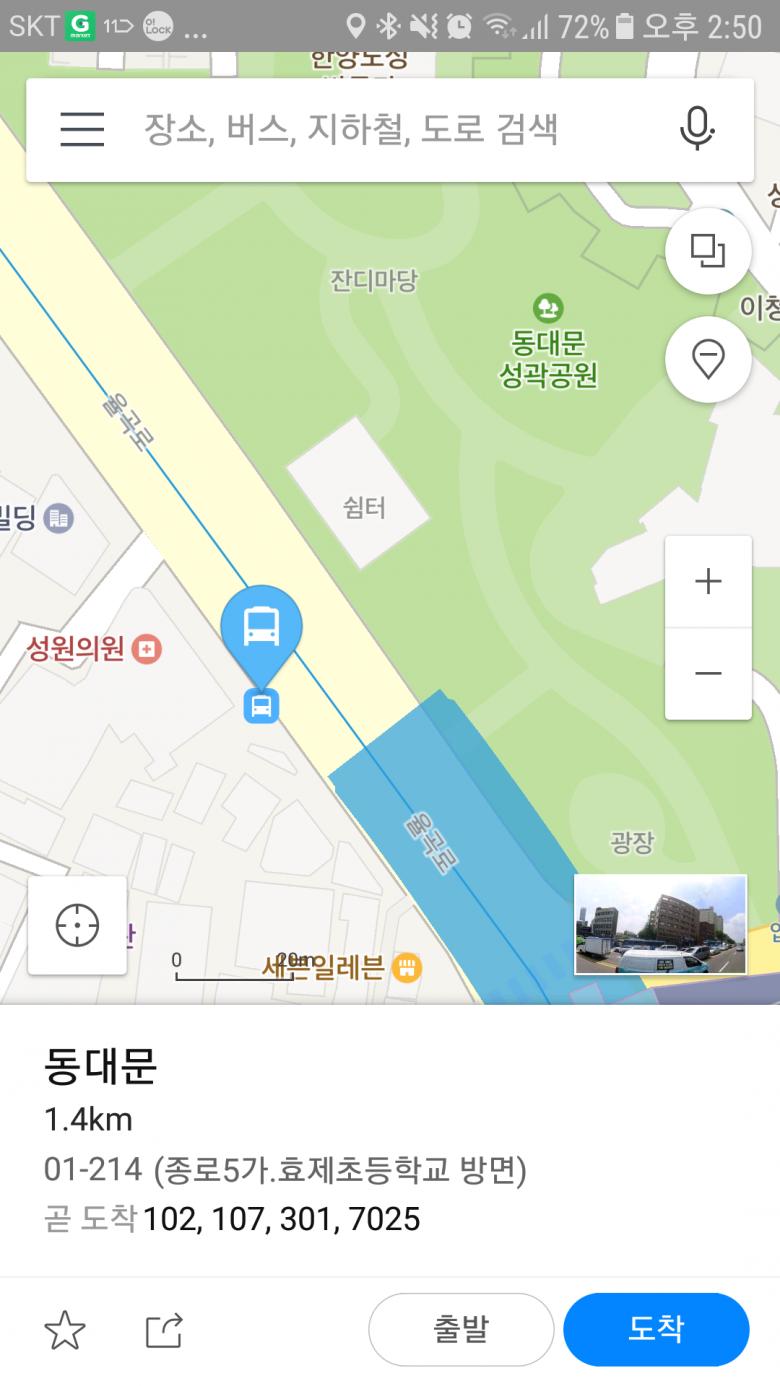Open the 동대문 stop details panel

click(300, 1140)
